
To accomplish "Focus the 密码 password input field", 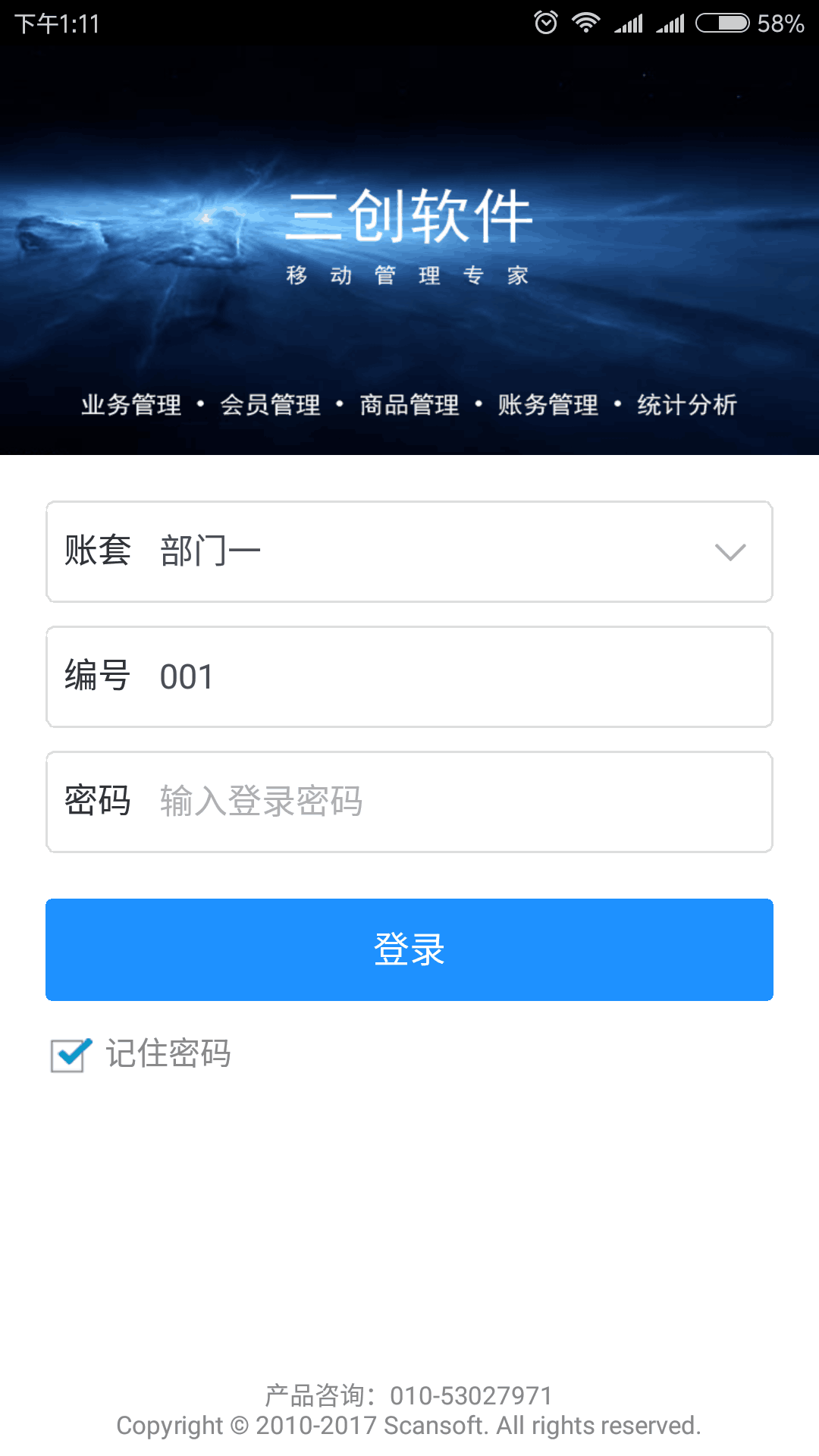I will (455, 802).
